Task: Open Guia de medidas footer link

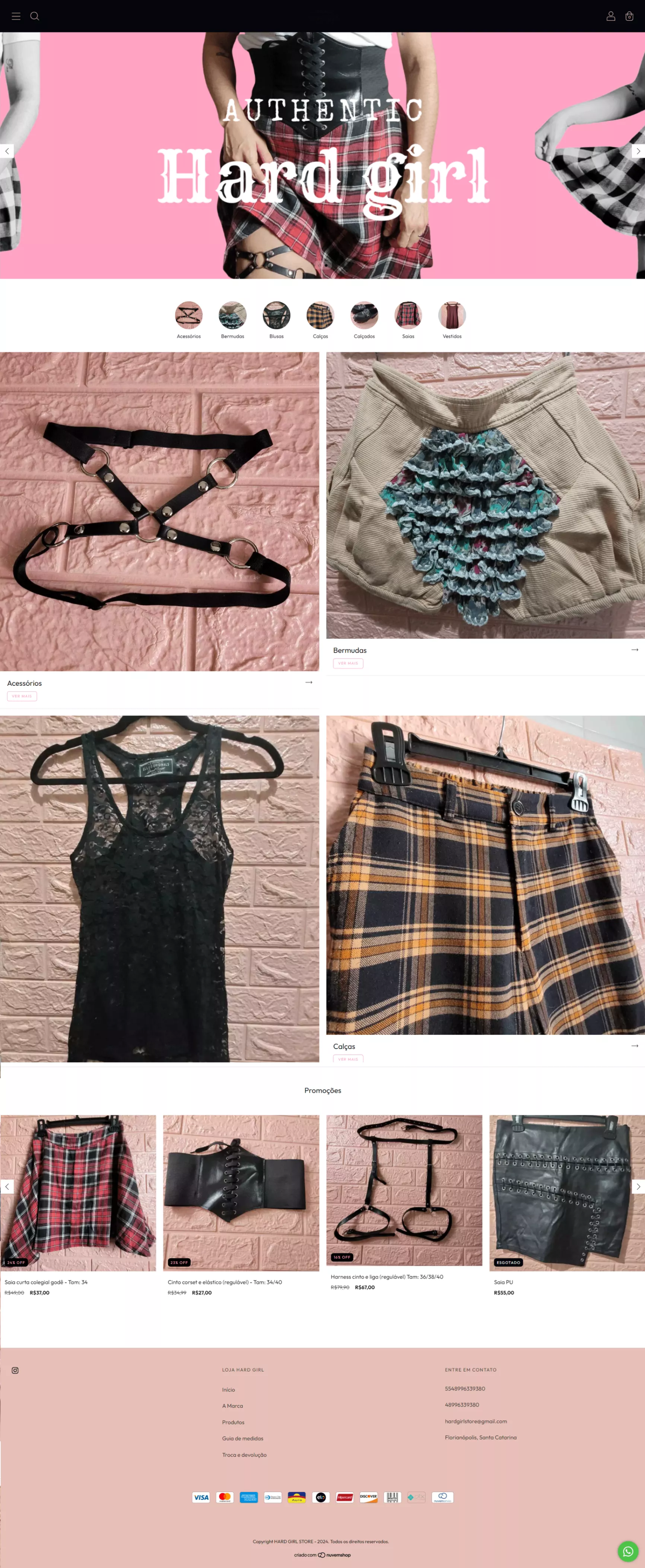Action: (242, 1438)
